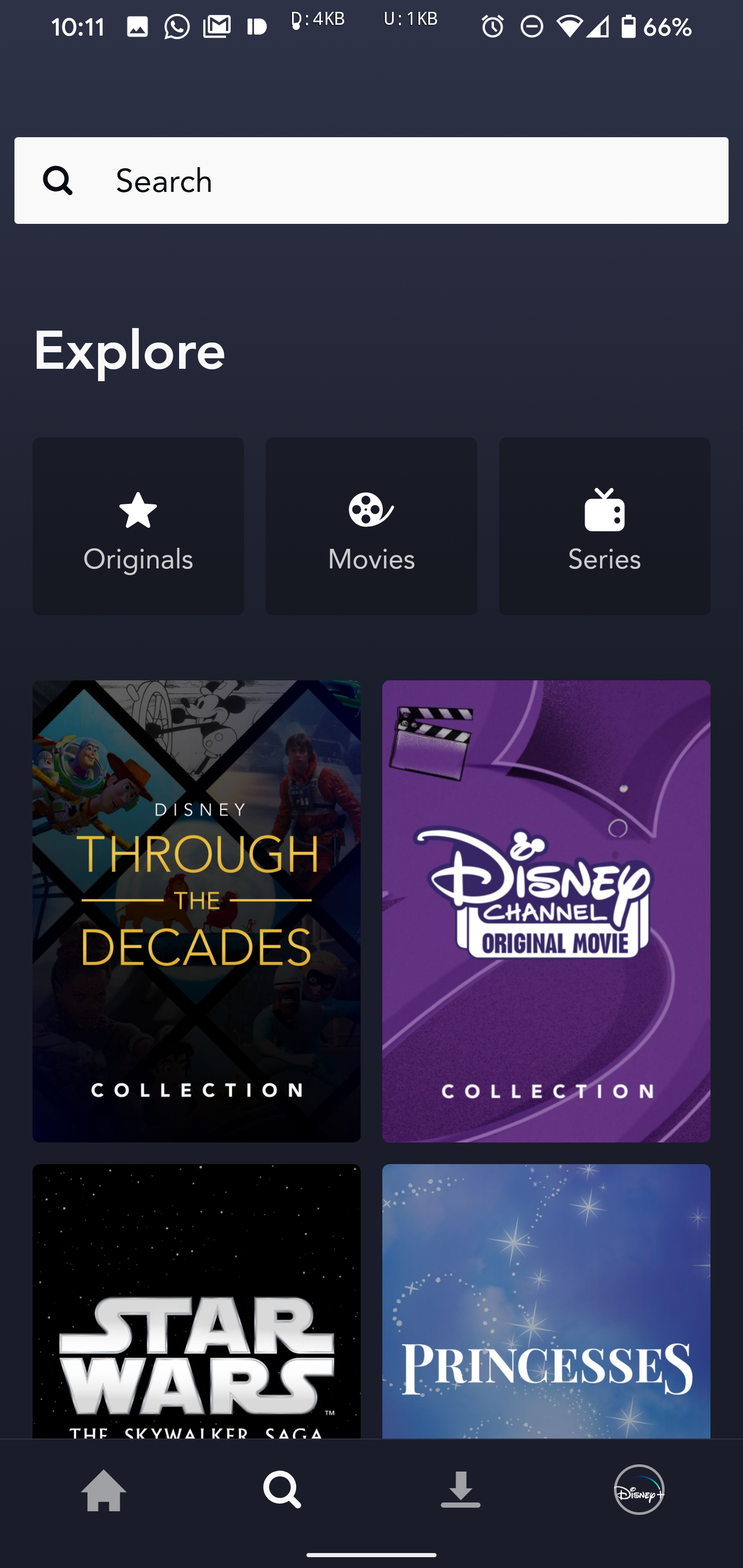Open the Disney+ profile tab
The image size is (743, 1568).
pos(639,1490)
